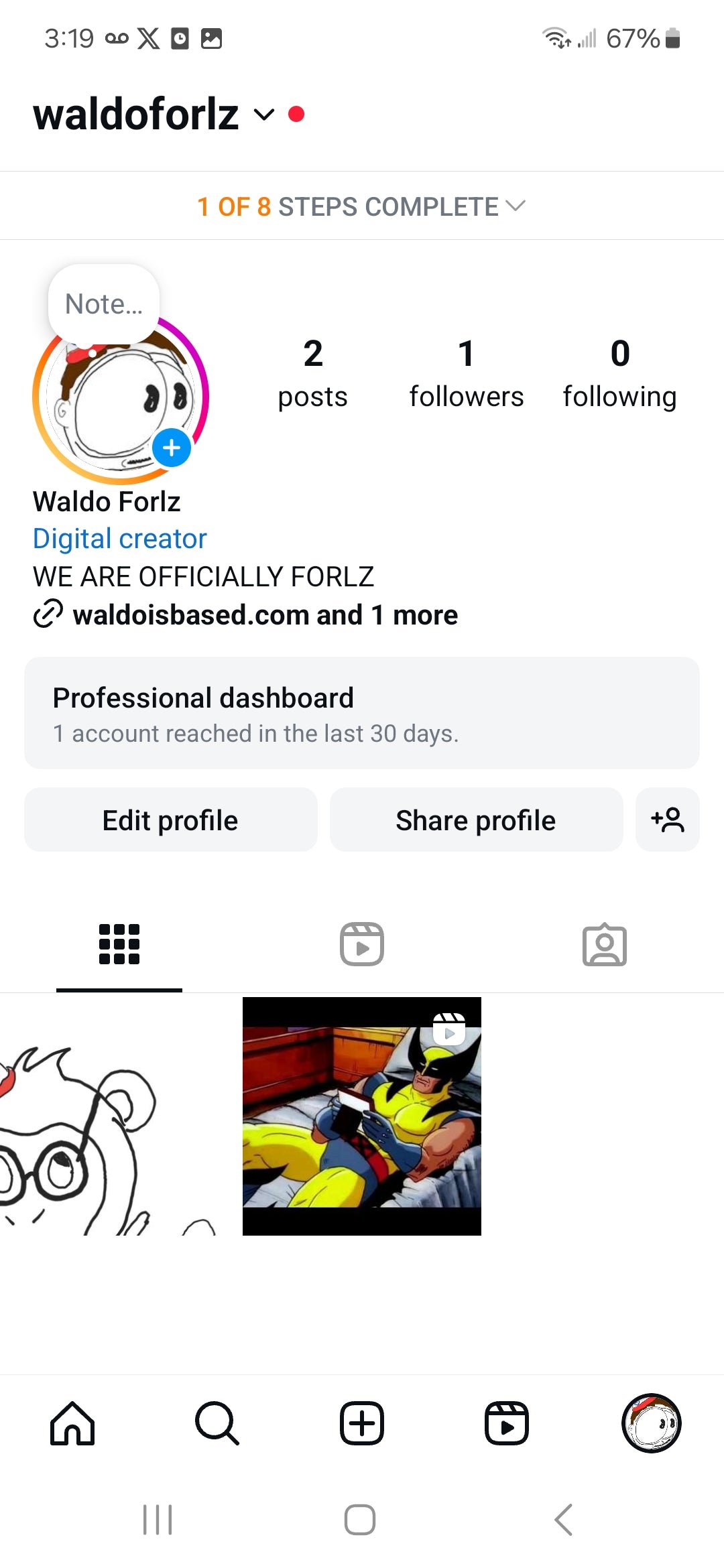
Task: Tap Edit profile
Action: tap(170, 820)
